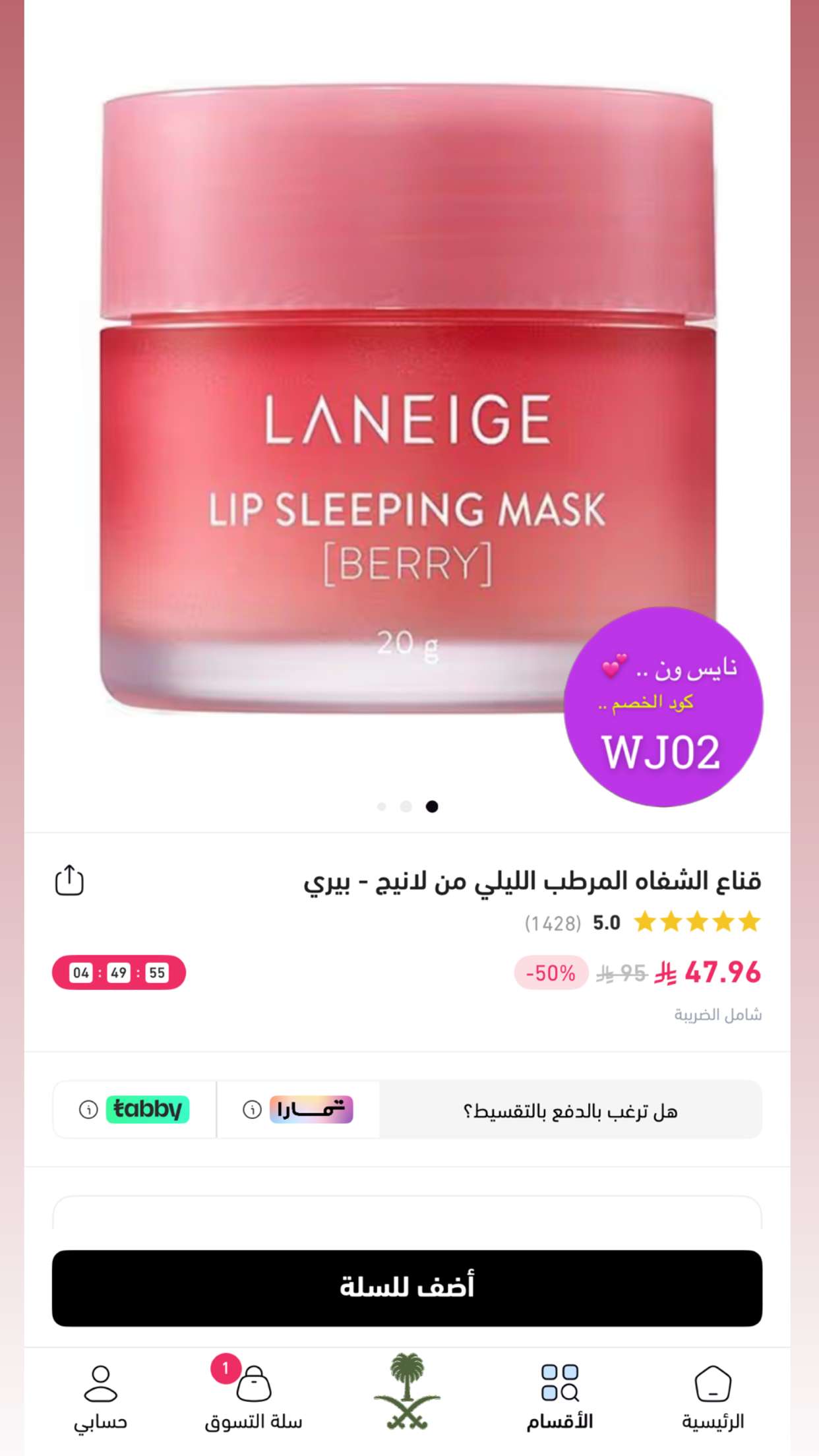Tap أضف للسلة to add to cart
The width and height of the screenshot is (819, 1456).
coord(407,1288)
